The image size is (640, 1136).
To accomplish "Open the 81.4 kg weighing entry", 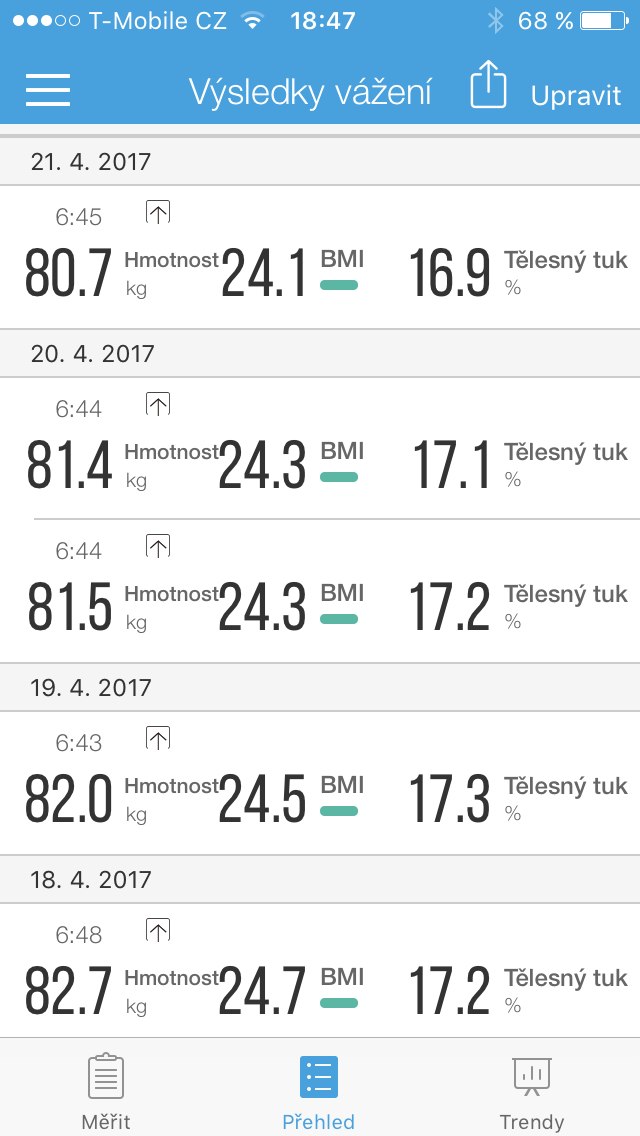I will [x=320, y=450].
